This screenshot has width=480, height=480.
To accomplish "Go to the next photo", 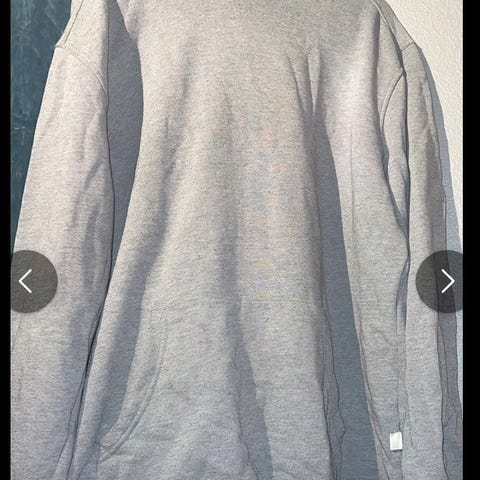I will point(440,281).
